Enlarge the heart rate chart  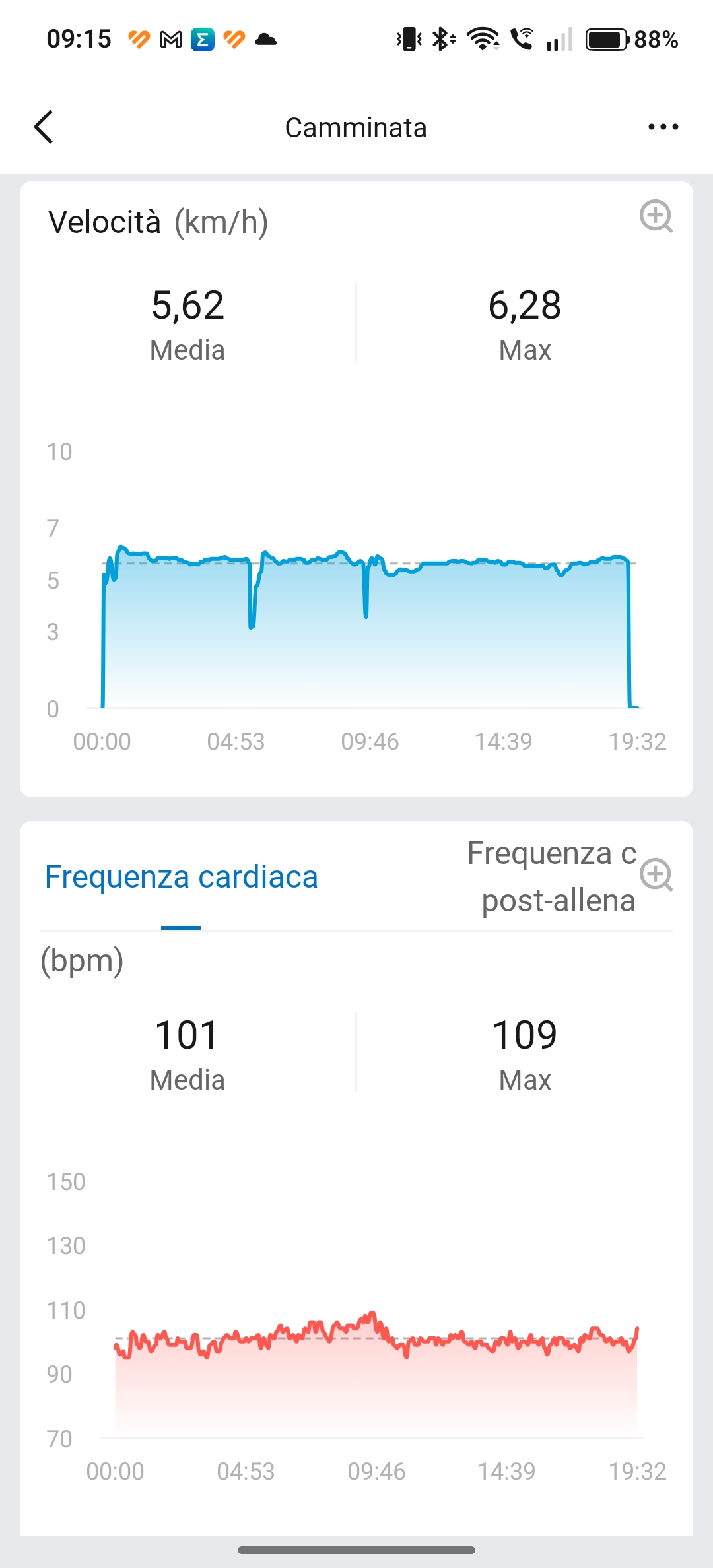point(656,875)
